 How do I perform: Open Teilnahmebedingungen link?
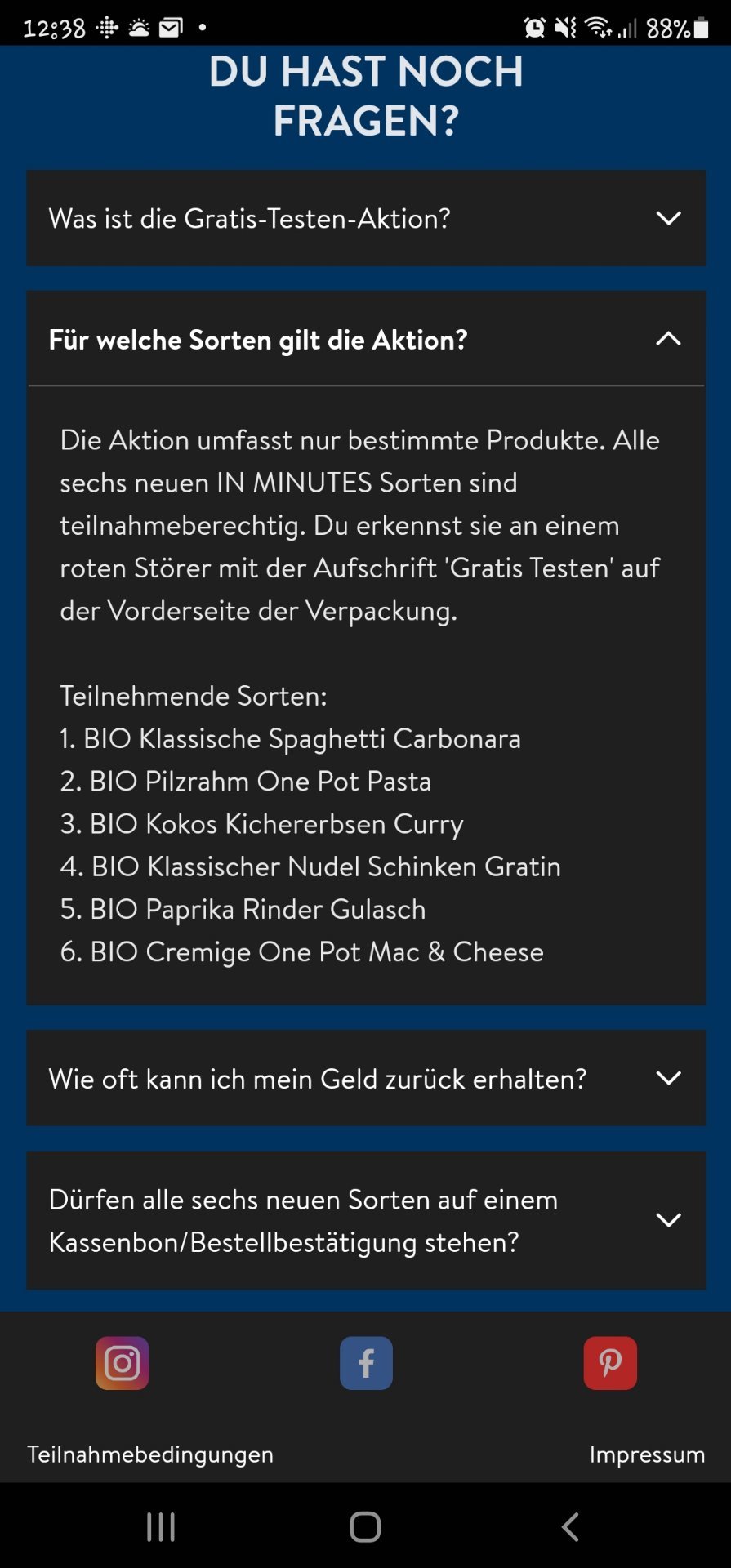point(150,1454)
